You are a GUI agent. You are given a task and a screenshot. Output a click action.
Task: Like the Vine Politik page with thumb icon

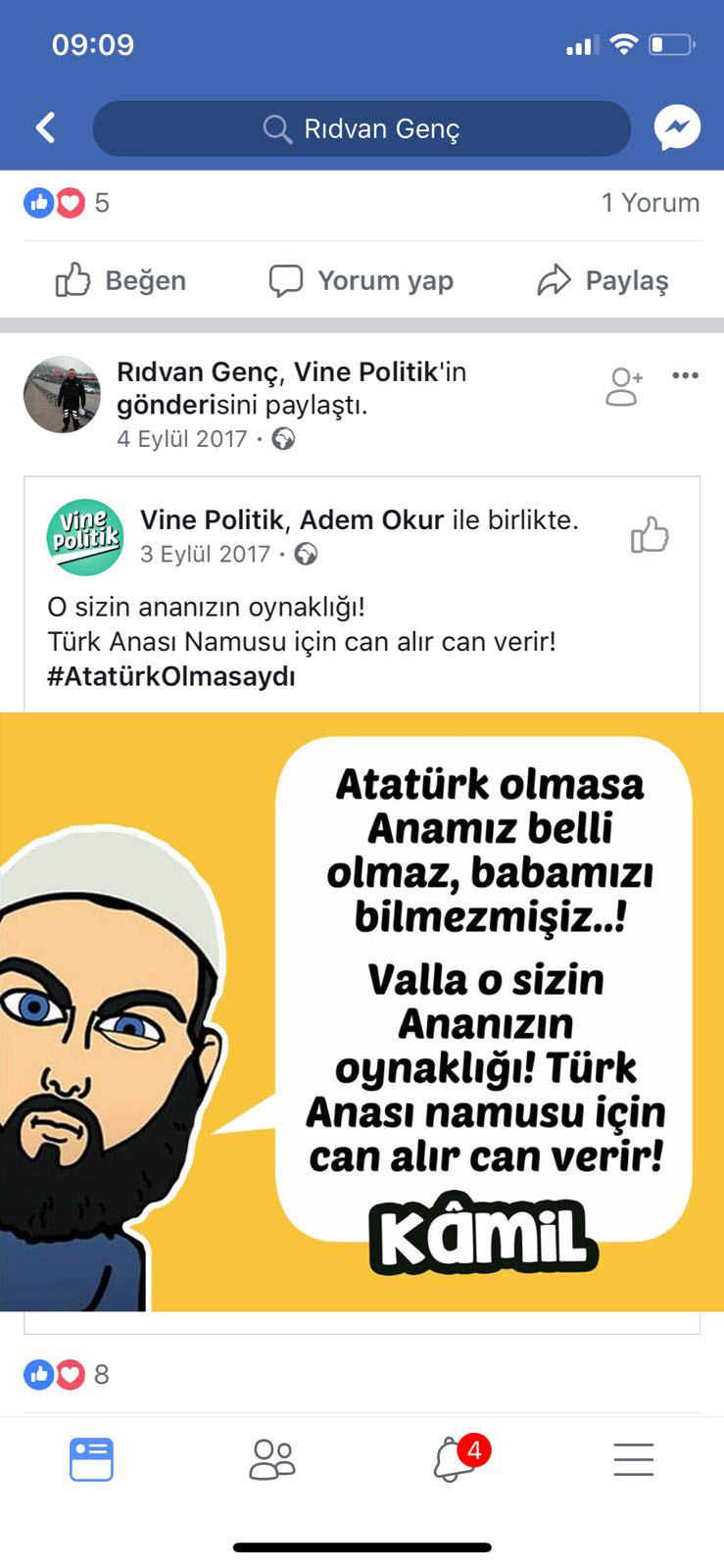coord(649,535)
